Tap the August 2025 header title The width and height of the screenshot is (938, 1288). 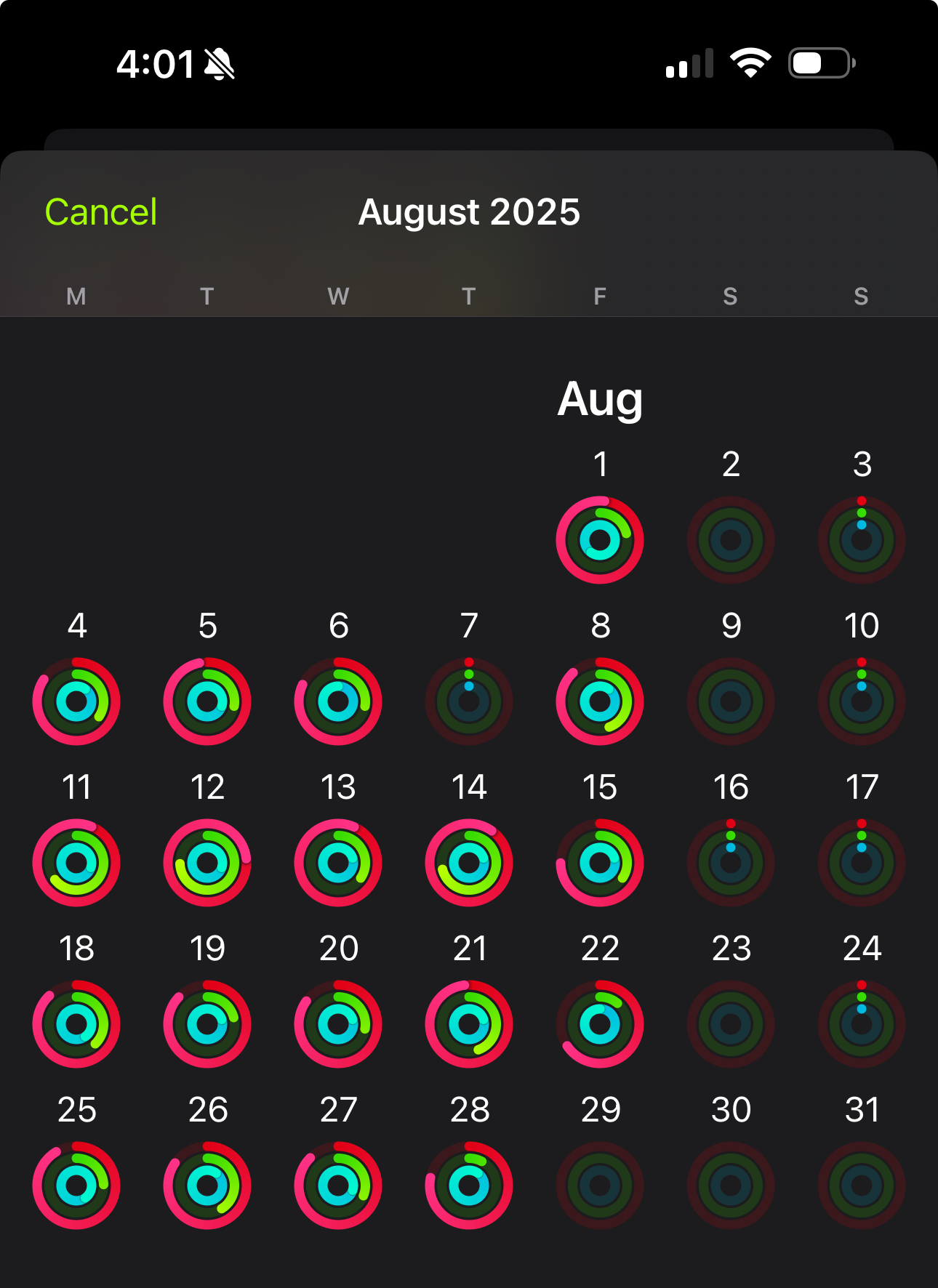pos(469,212)
